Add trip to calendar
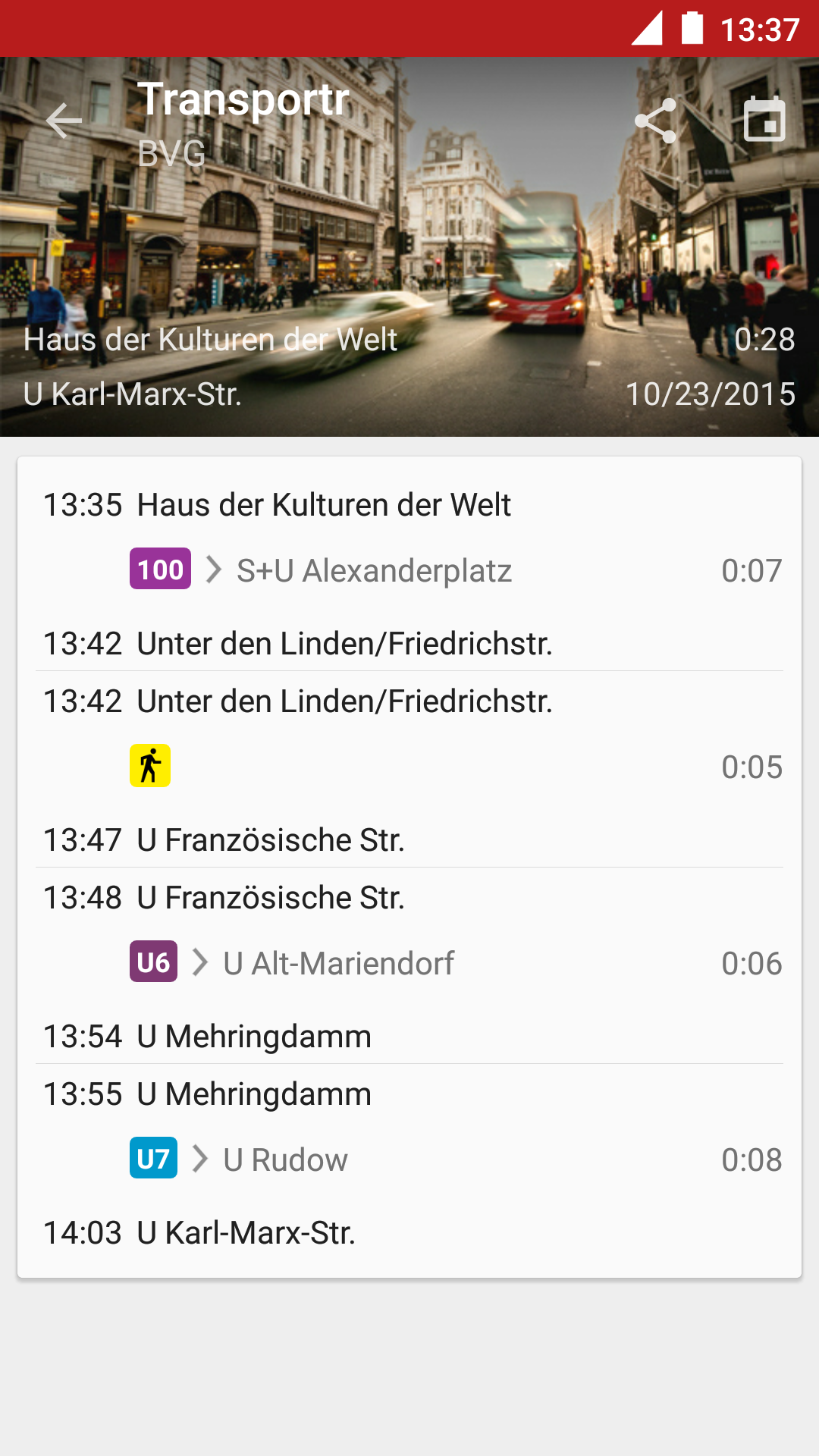This screenshot has width=819, height=1456. click(764, 120)
